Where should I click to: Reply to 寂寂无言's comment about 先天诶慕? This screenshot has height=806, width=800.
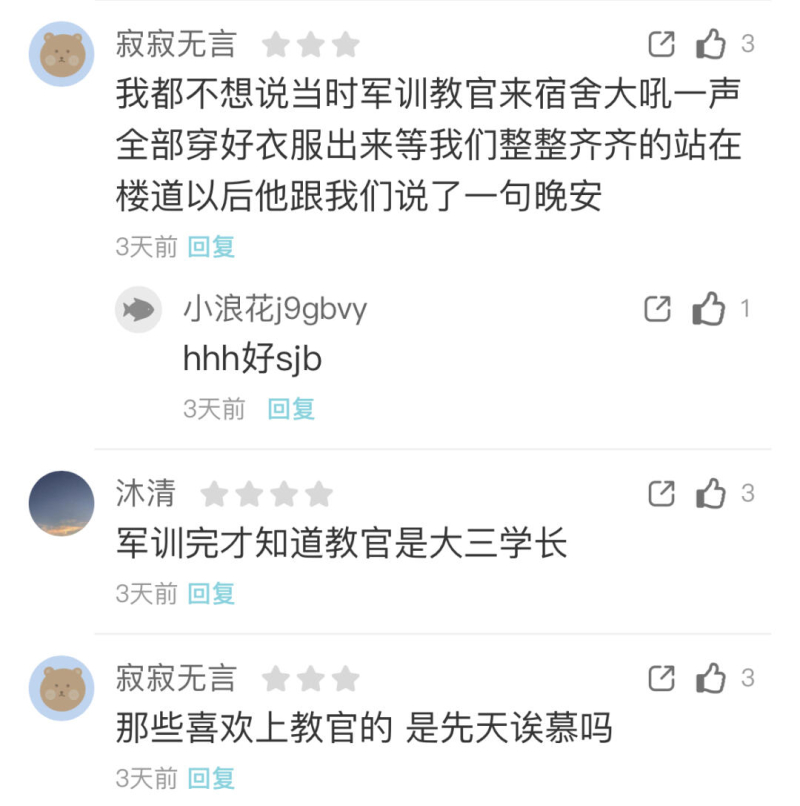(211, 777)
